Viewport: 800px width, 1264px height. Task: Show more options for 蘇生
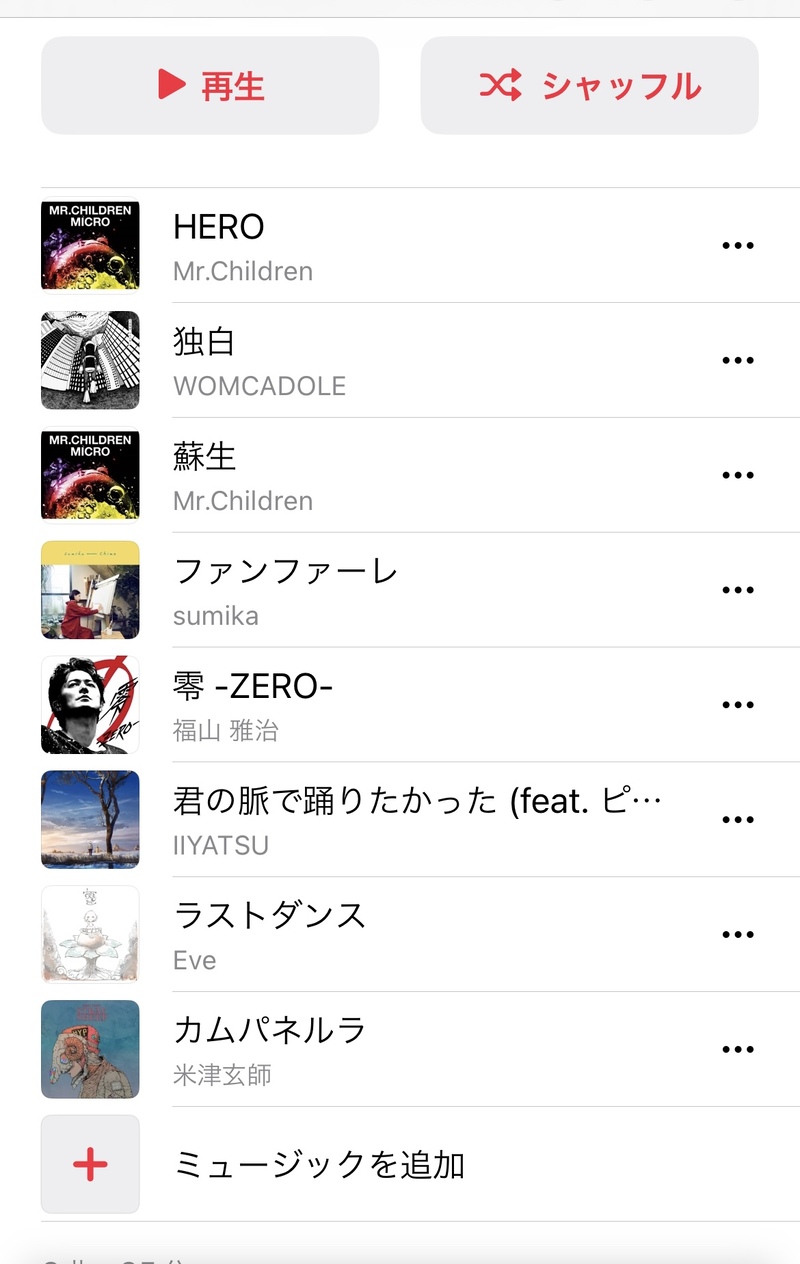tap(737, 476)
